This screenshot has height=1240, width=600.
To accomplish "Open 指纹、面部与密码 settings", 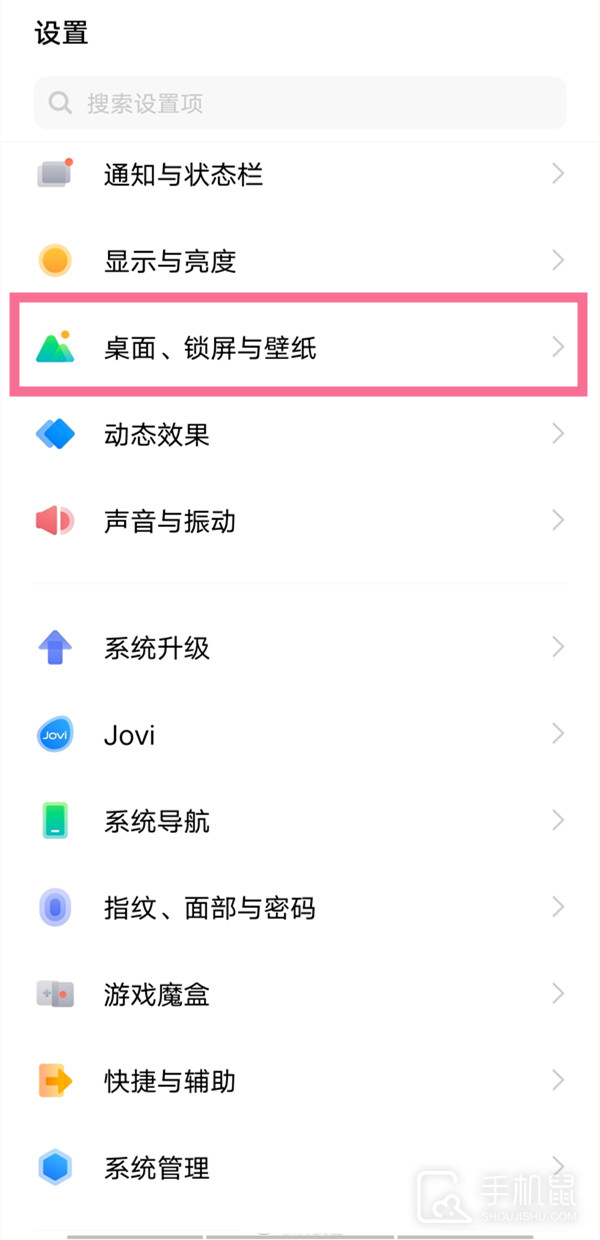I will (x=300, y=908).
